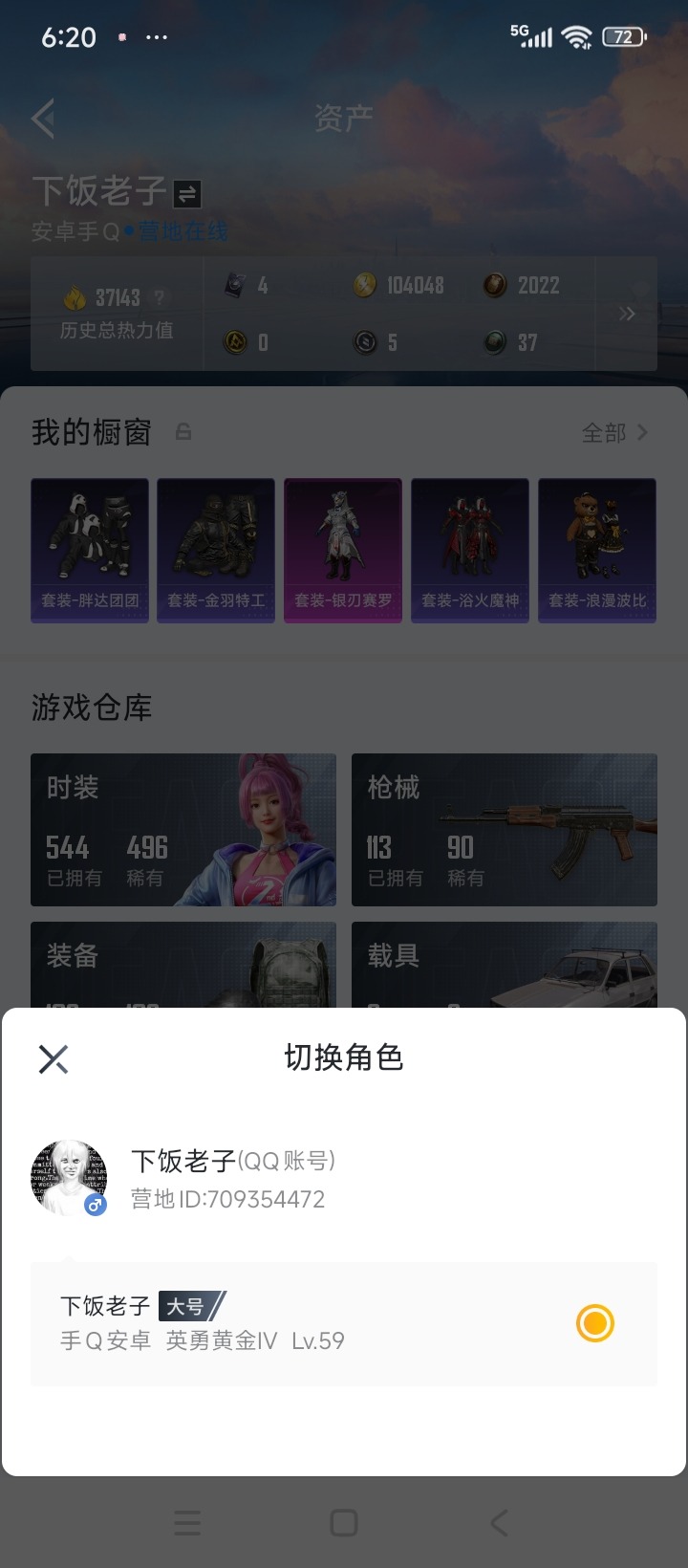Select the 大号 account radio button
Screen dimensions: 688x1568
[594, 1323]
